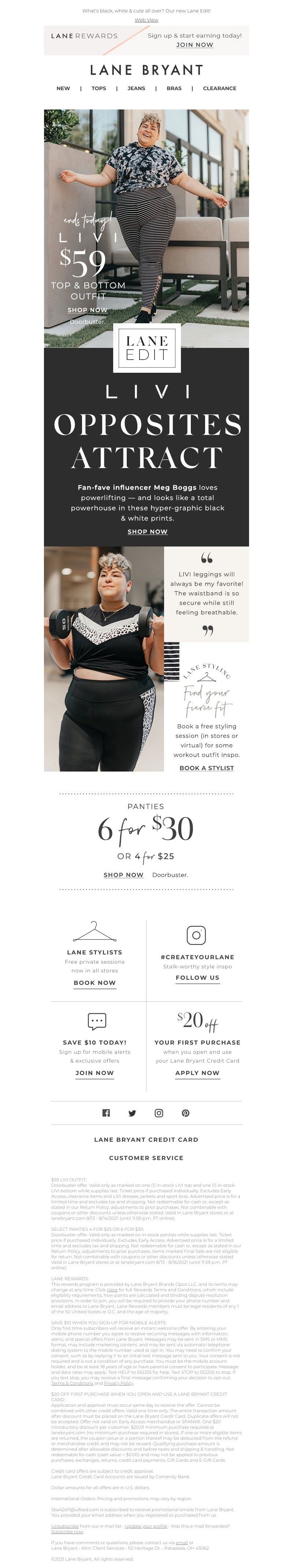Screen dimensions: 293x1568
Task: Book a stylist session
Action: (x=207, y=768)
